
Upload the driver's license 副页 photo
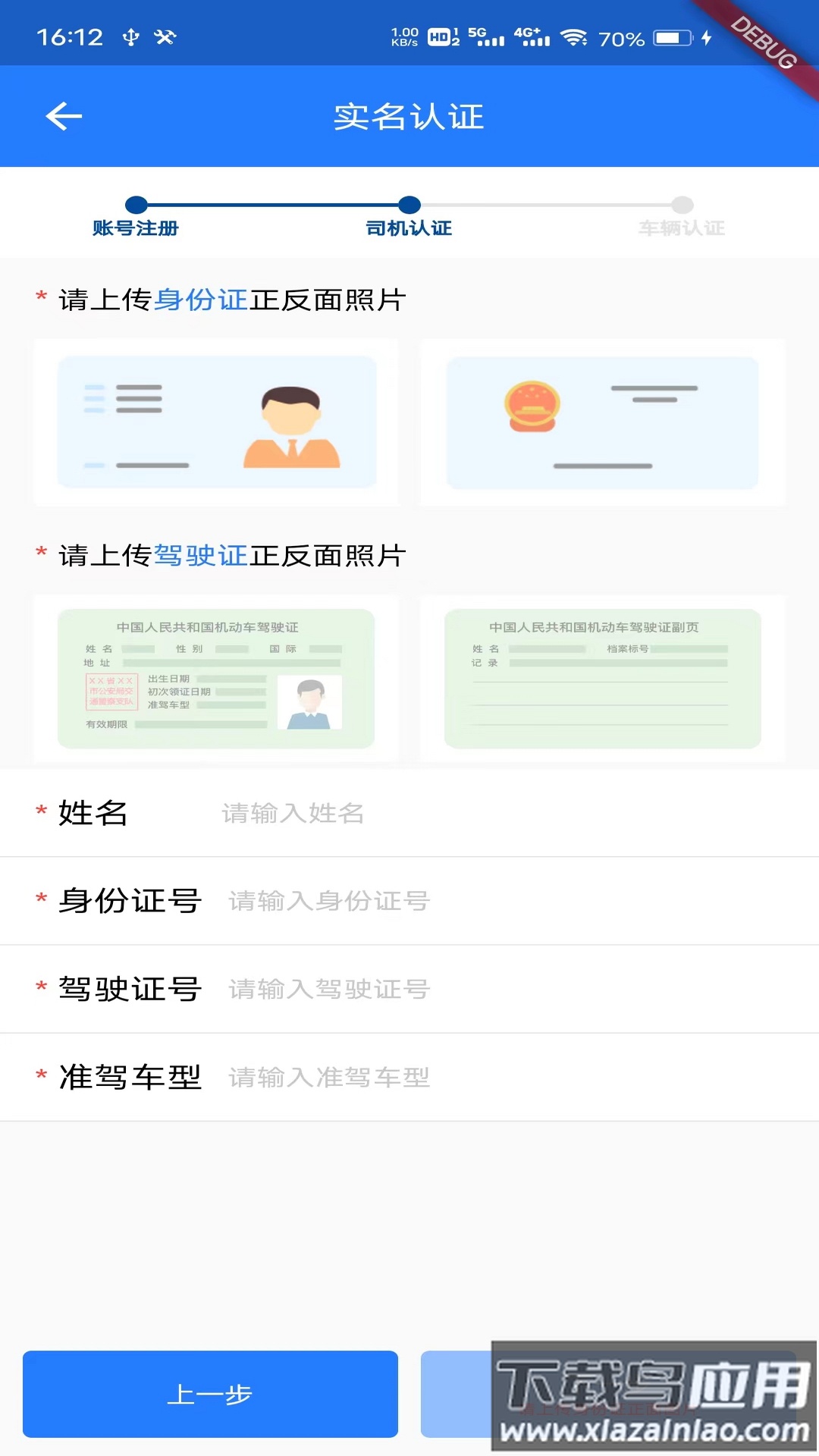tap(602, 678)
